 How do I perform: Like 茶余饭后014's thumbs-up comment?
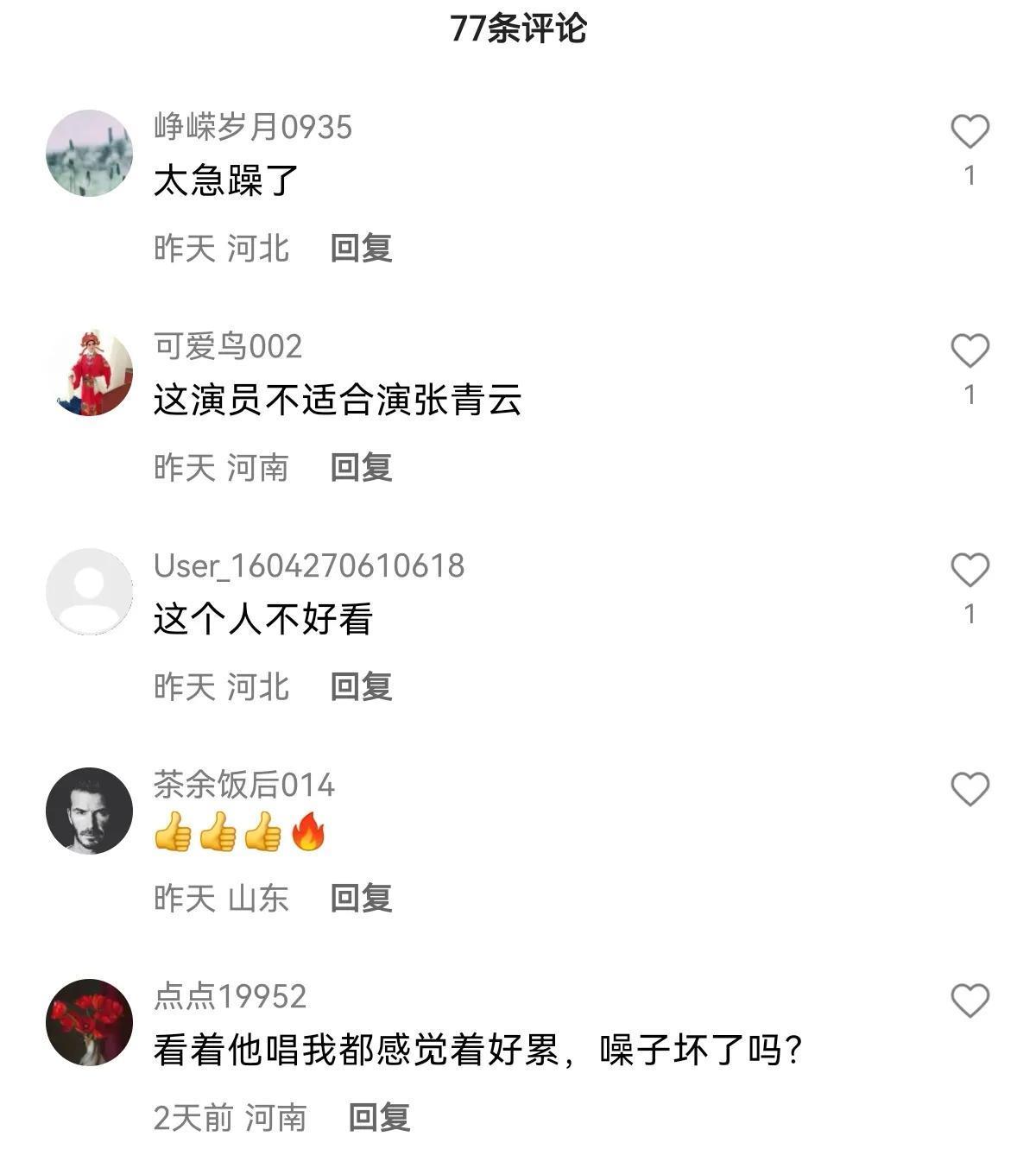pos(970,790)
